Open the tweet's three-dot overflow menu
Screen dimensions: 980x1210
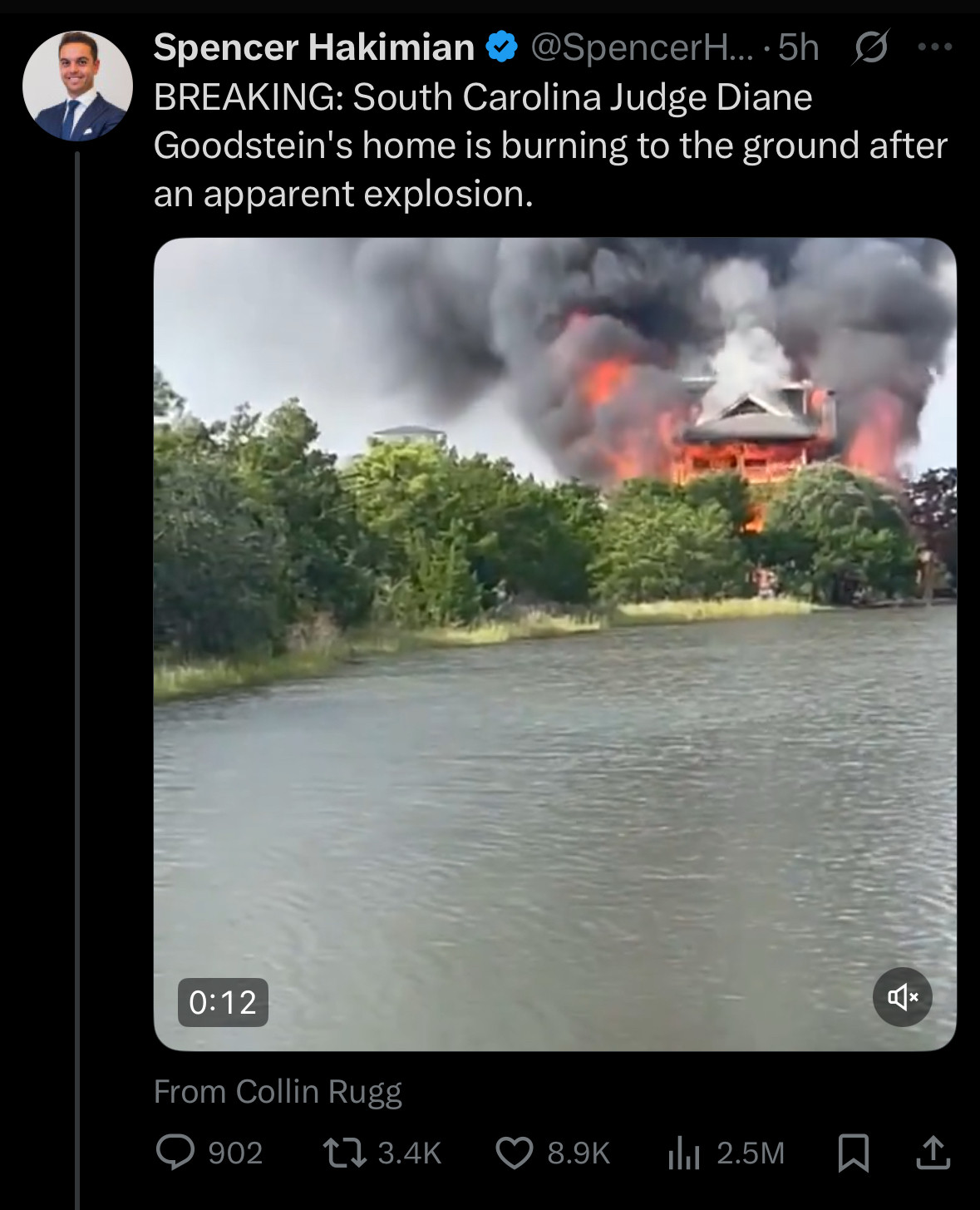pyautogui.click(x=934, y=47)
